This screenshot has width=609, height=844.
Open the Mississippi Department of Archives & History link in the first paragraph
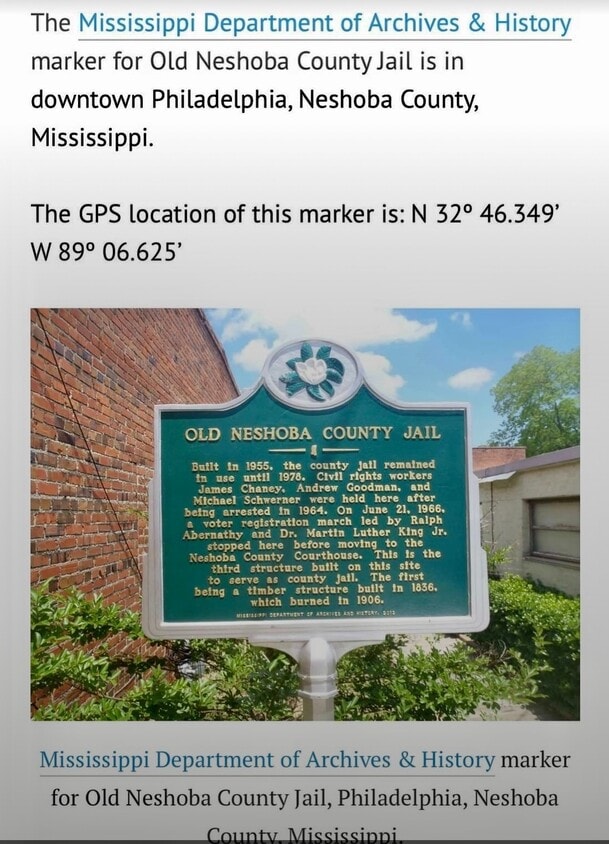pyautogui.click(x=324, y=23)
